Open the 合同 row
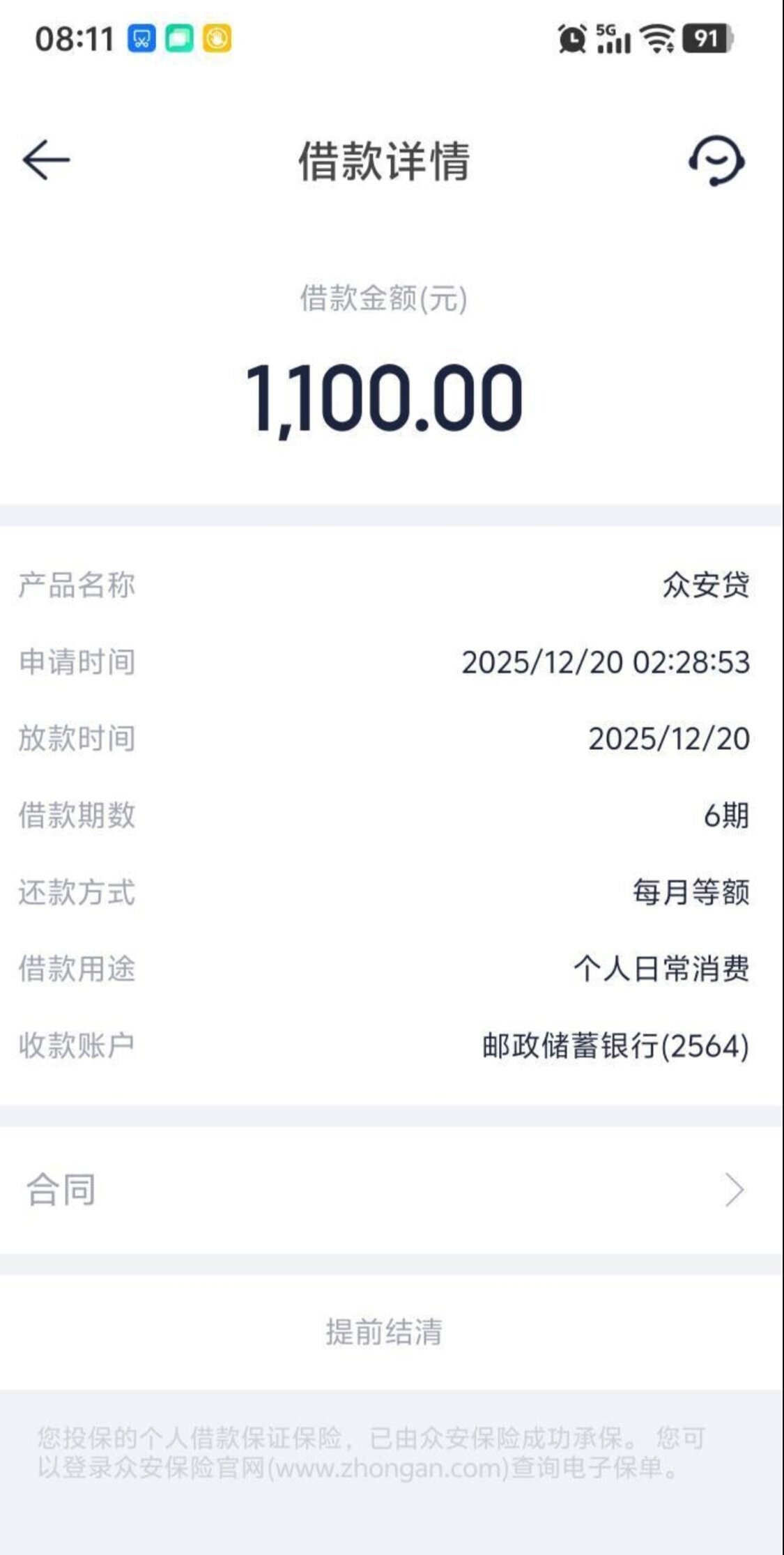Image resolution: width=784 pixels, height=1555 pixels. pos(390,1189)
